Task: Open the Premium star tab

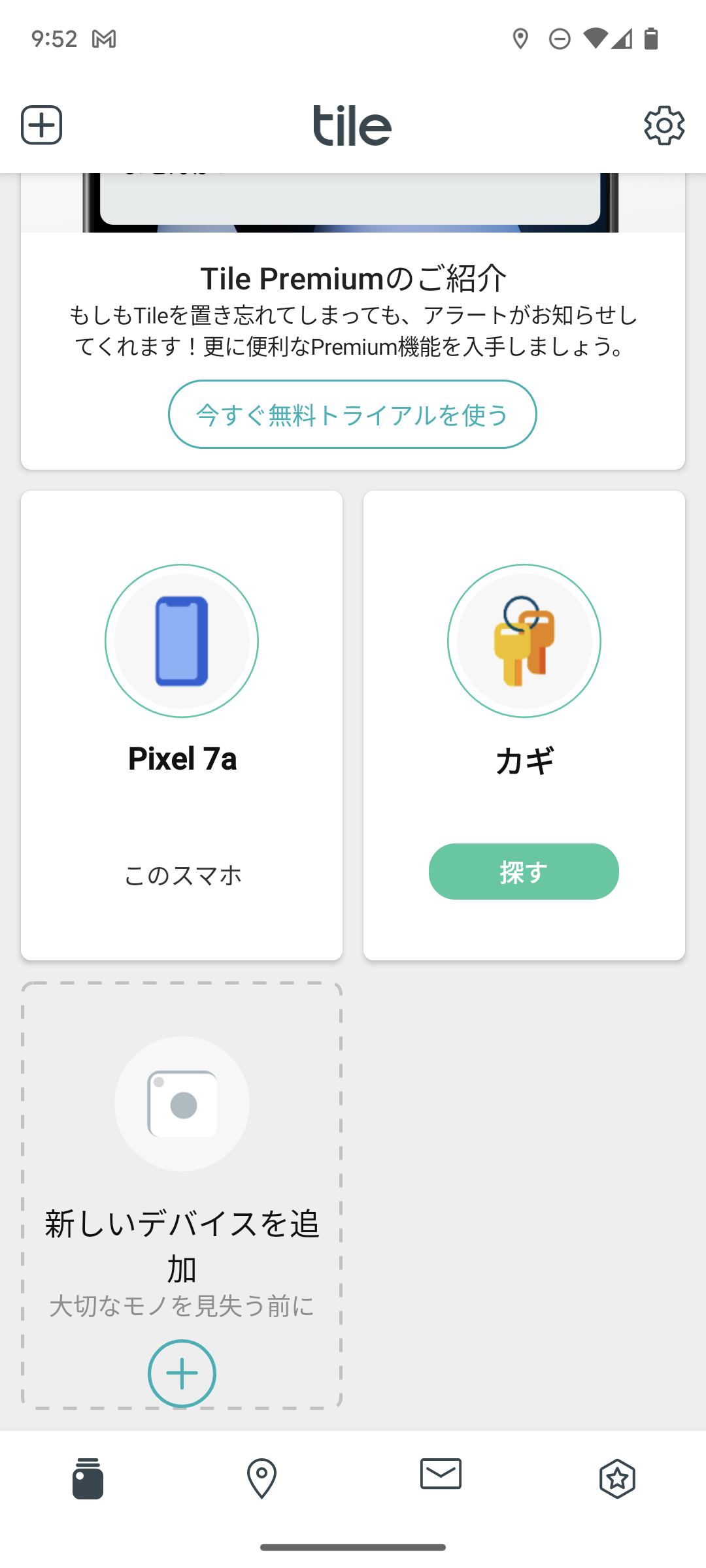Action: click(617, 1478)
